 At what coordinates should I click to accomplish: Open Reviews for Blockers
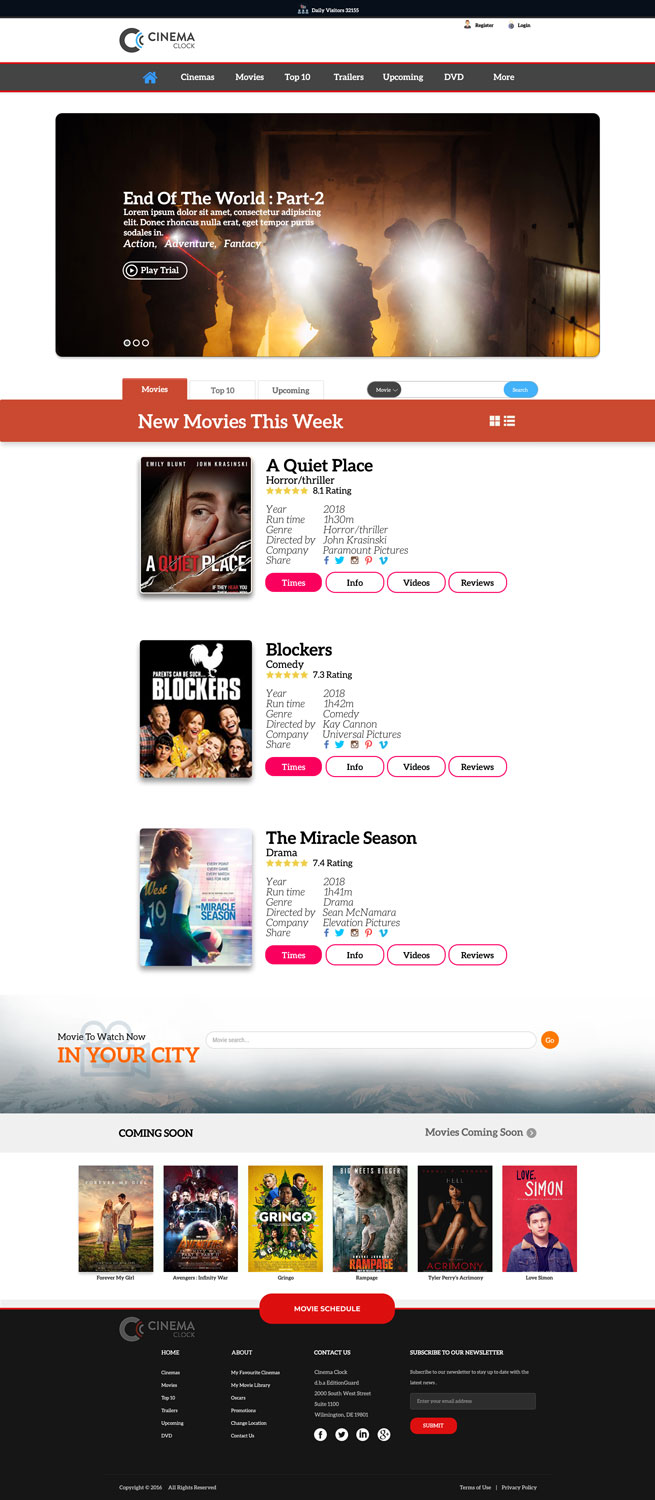point(477,767)
